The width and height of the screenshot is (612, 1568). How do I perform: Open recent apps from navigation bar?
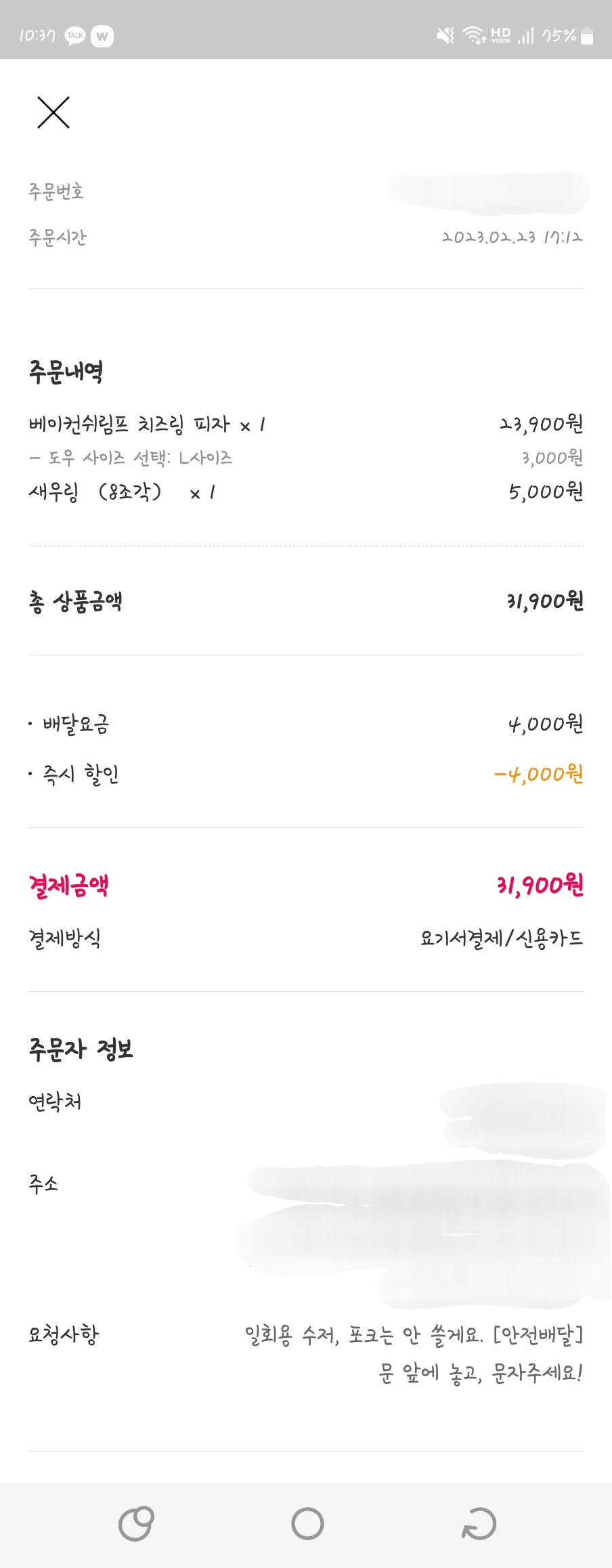[136, 1524]
